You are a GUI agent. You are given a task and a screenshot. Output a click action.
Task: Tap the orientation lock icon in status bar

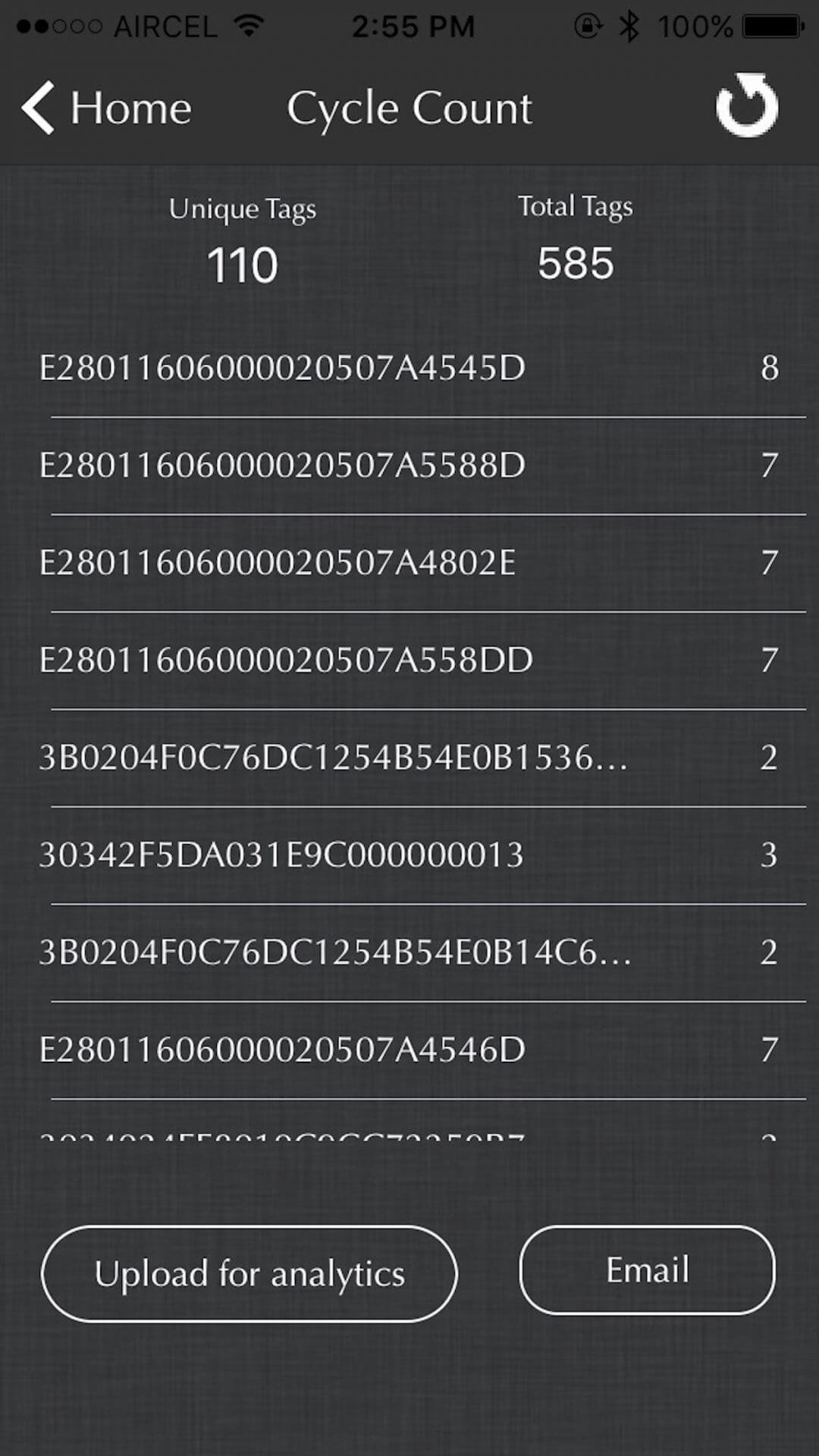click(588, 25)
